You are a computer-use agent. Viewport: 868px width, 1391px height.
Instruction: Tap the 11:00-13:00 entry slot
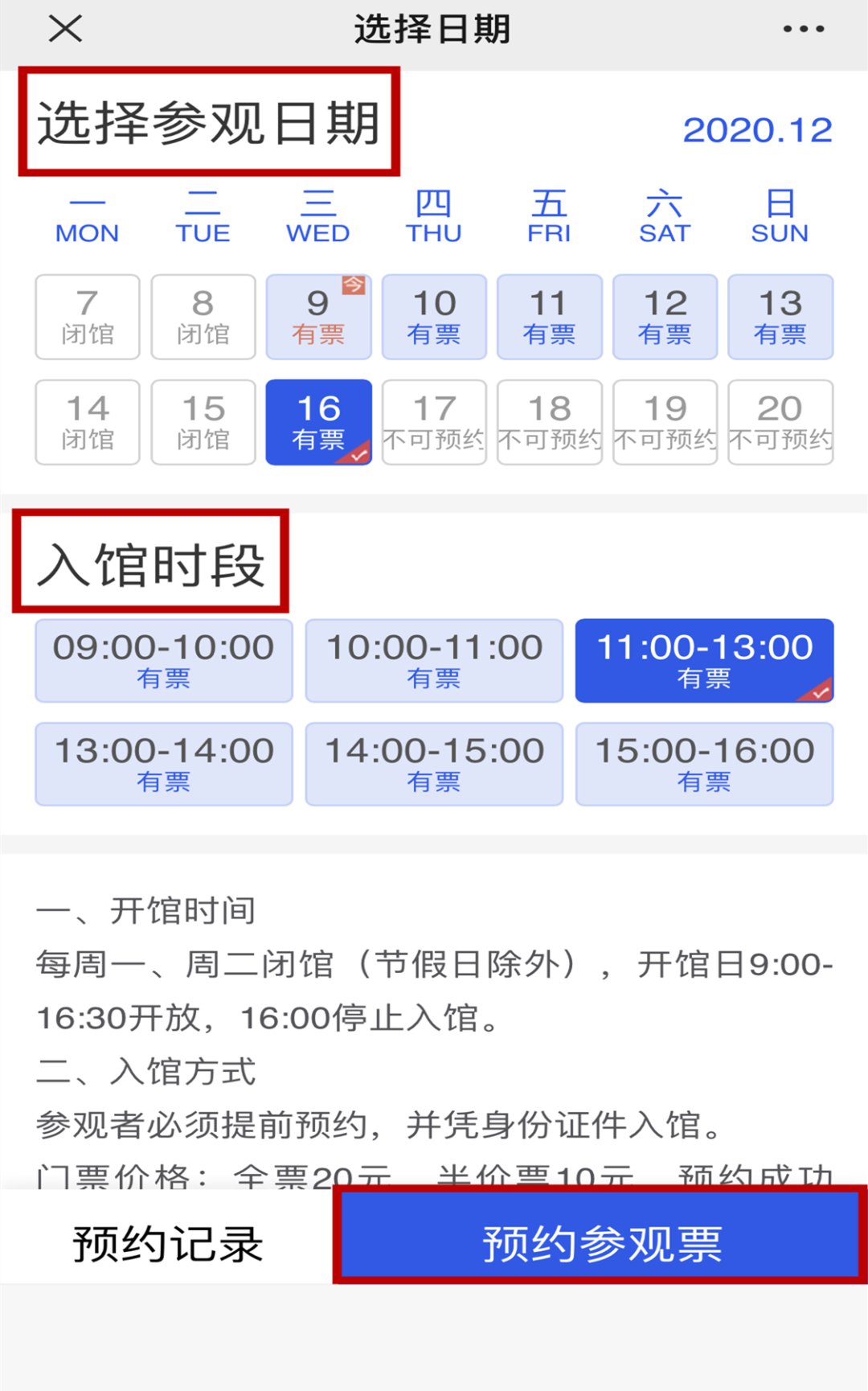click(x=704, y=660)
